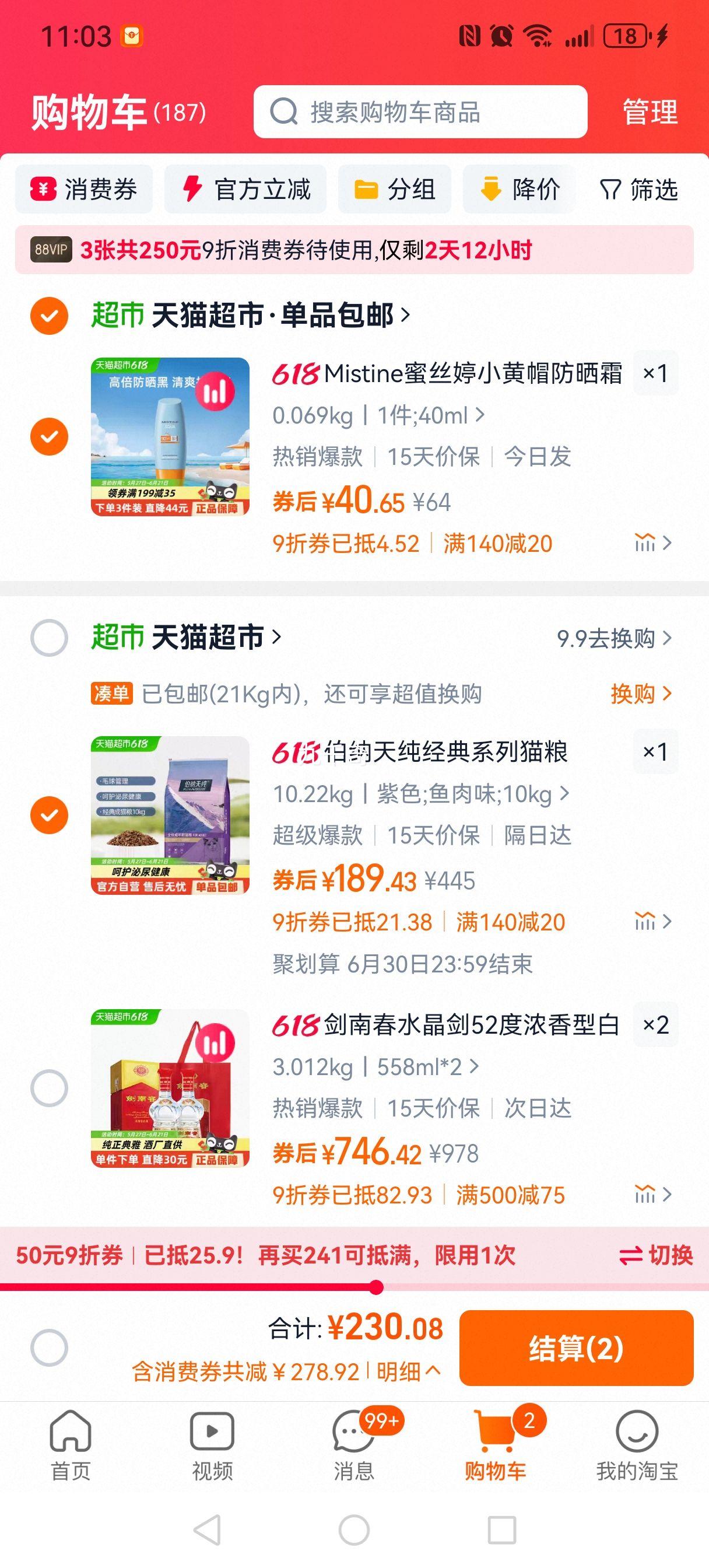Check the 剑南春水晶剑 liquor item
This screenshot has width=709, height=1568.
pos(50,1087)
